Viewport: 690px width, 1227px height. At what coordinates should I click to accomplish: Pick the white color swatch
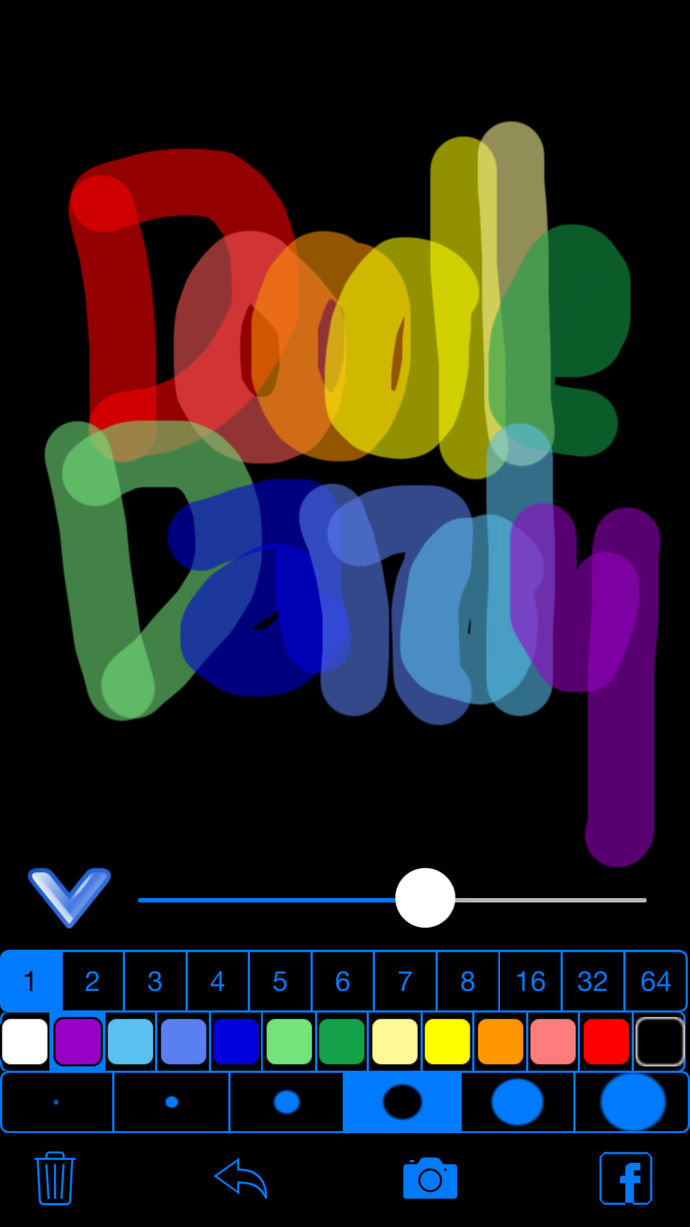point(25,1042)
